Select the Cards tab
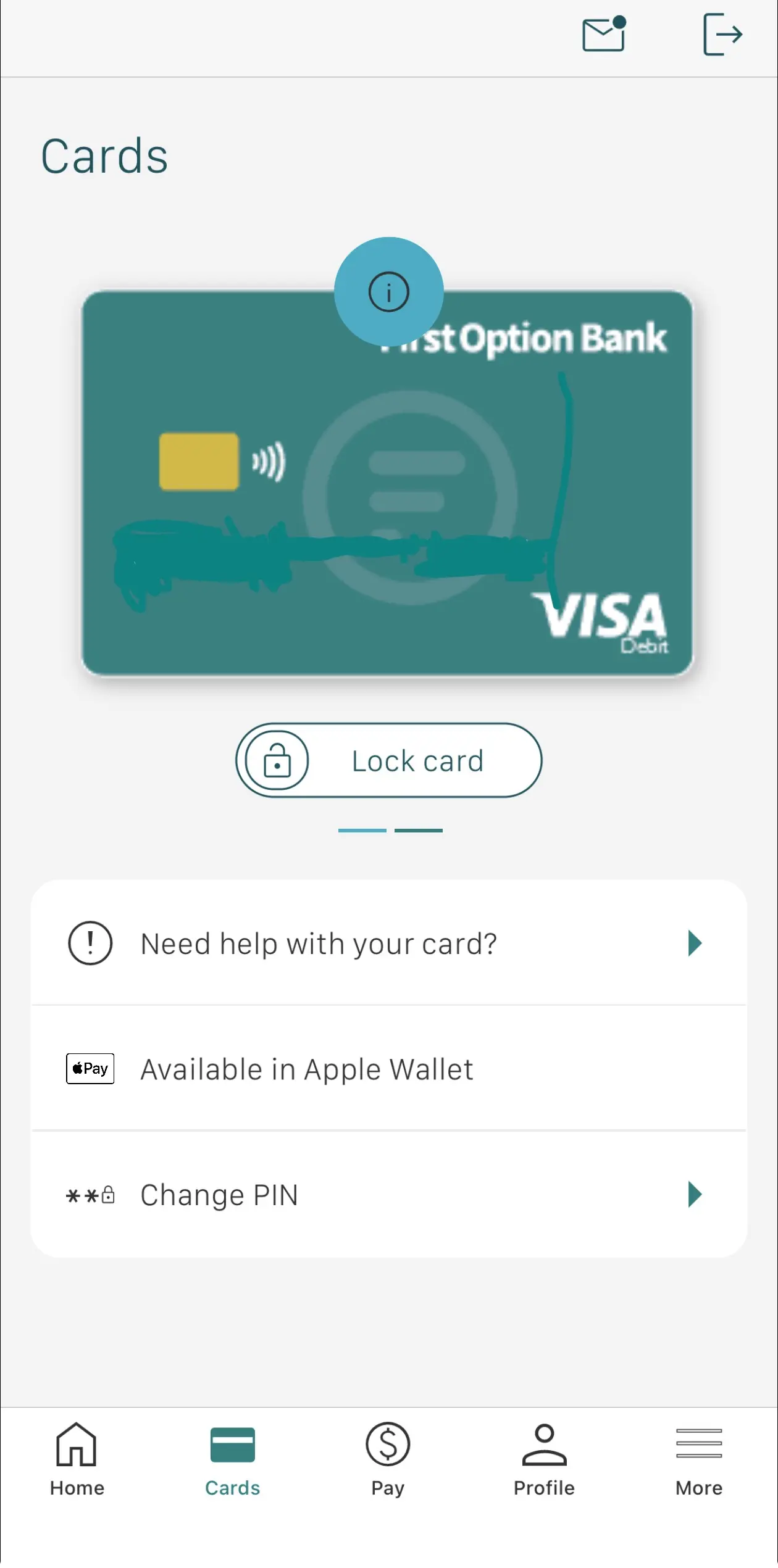778x1568 pixels. pos(232,1460)
